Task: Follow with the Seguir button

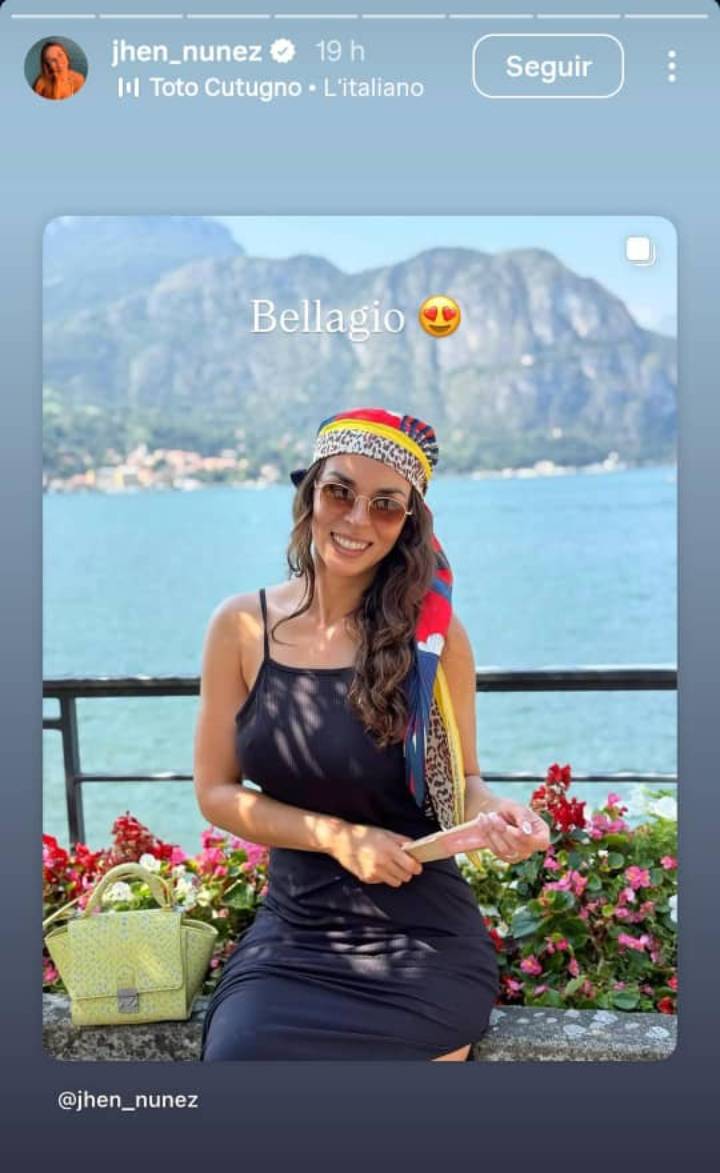Action: [x=547, y=66]
